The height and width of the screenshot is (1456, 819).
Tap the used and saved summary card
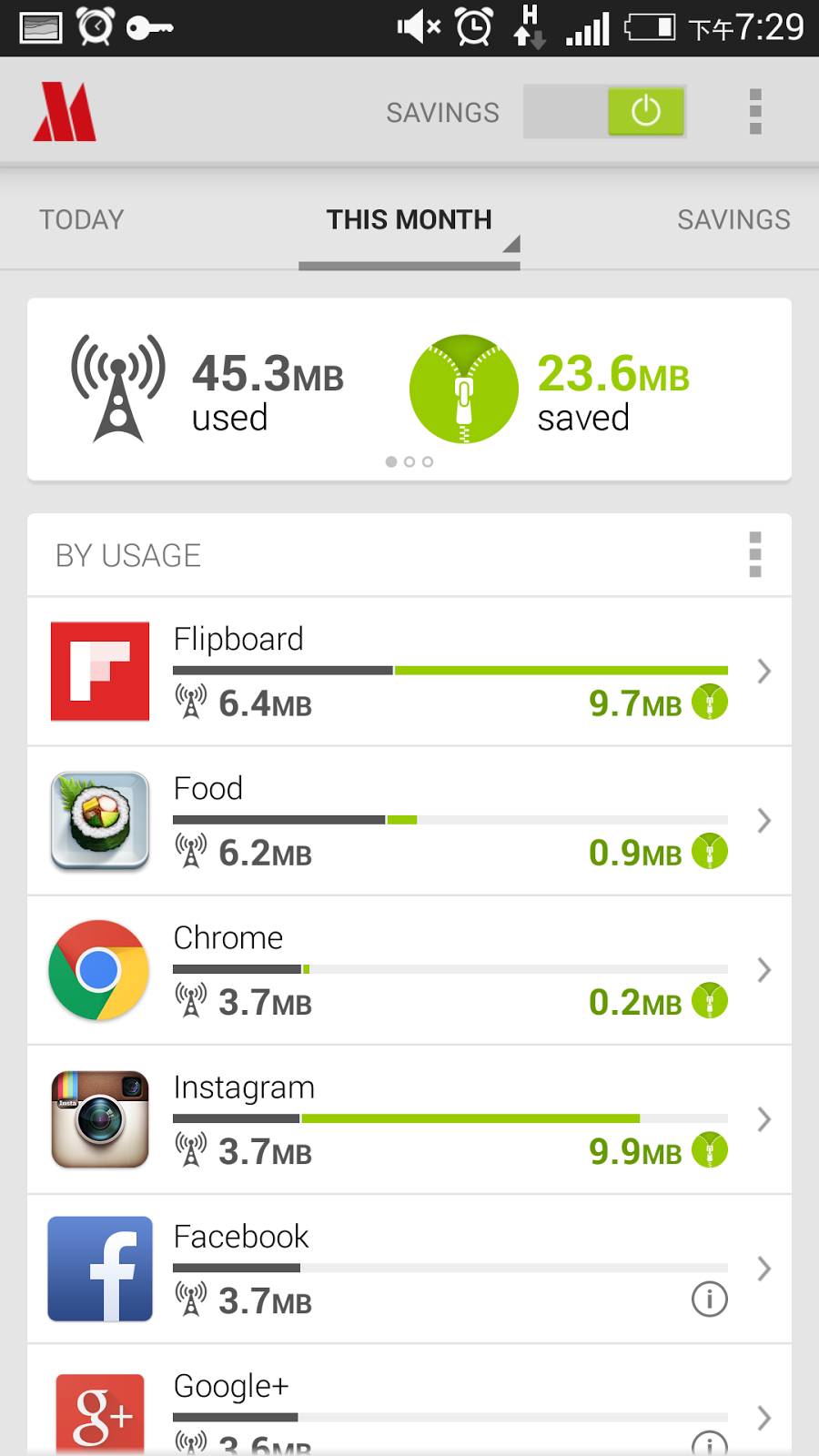tap(409, 389)
